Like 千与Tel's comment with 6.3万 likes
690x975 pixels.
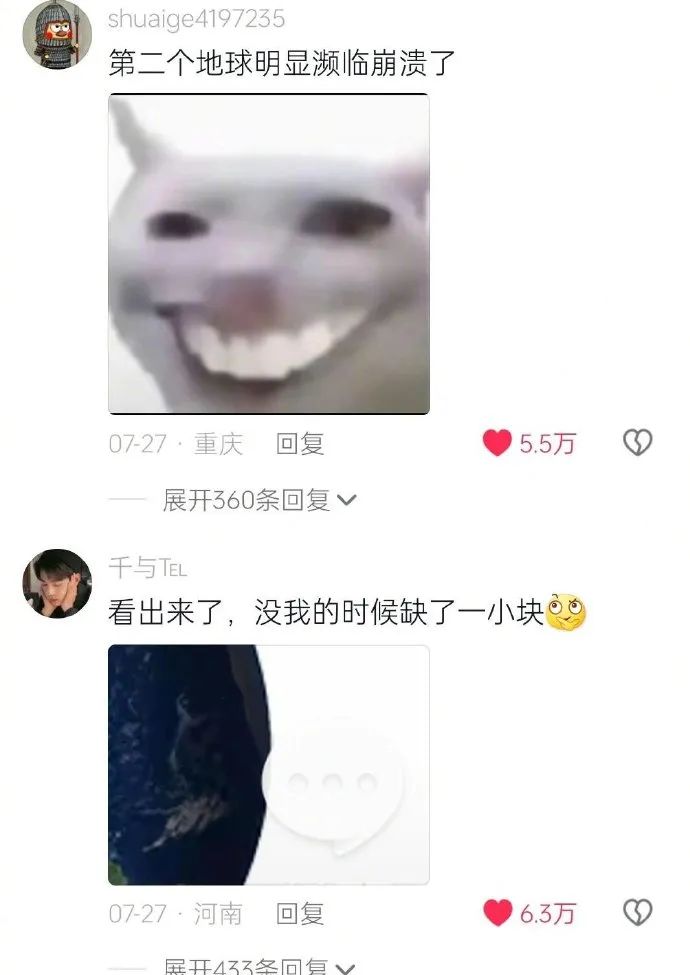pos(498,912)
